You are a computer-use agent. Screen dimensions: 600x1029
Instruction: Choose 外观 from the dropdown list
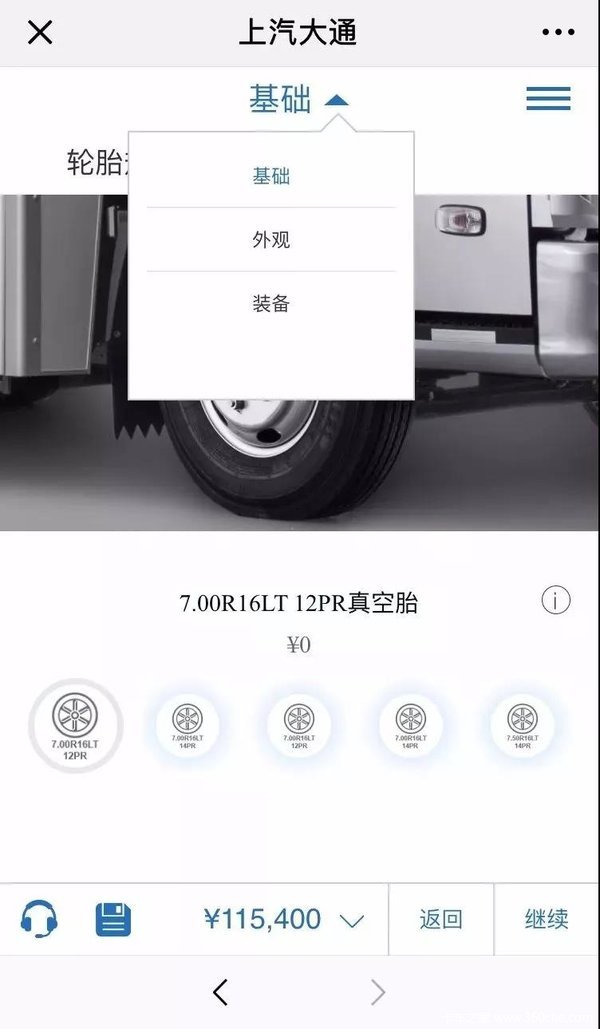pos(271,240)
